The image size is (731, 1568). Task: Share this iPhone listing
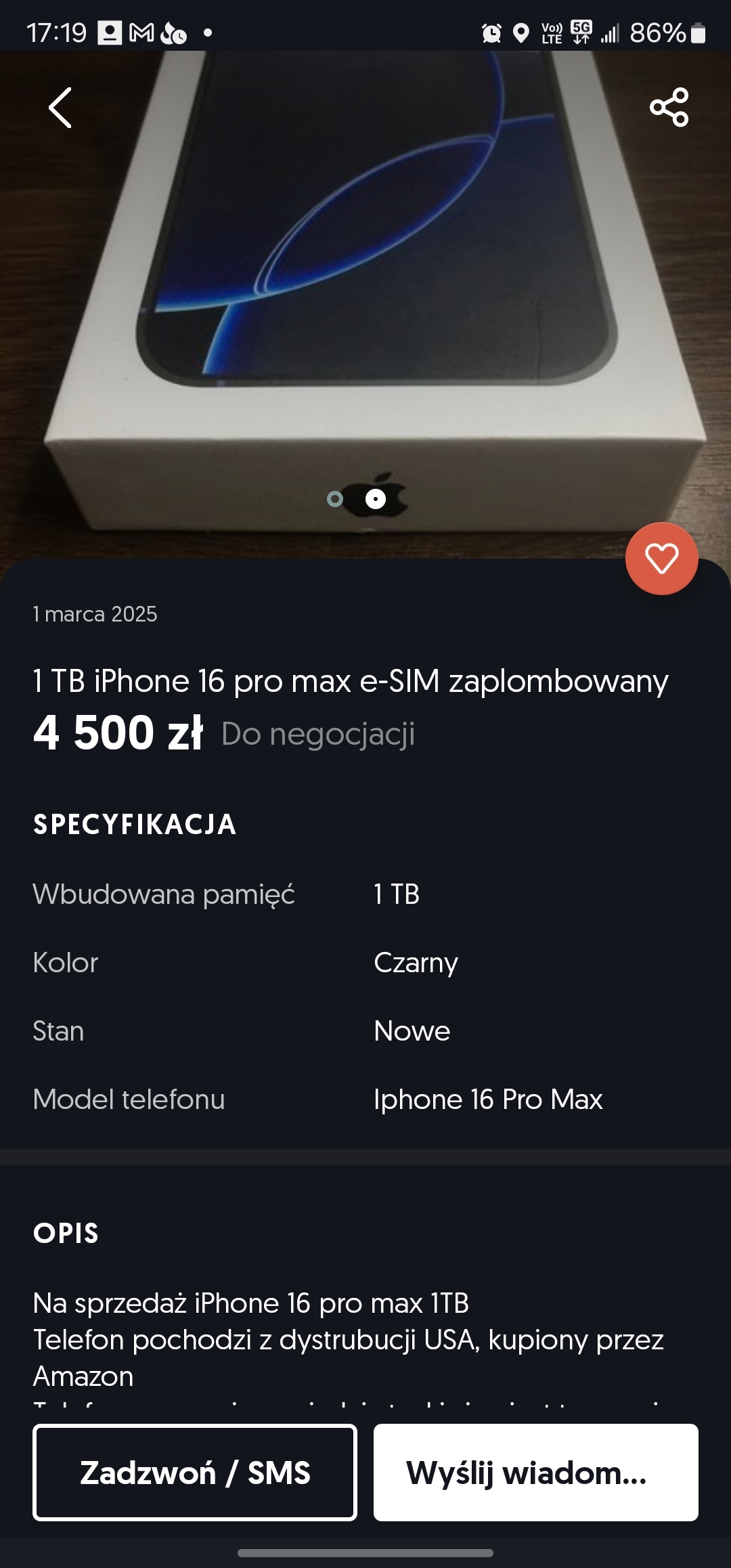[669, 107]
